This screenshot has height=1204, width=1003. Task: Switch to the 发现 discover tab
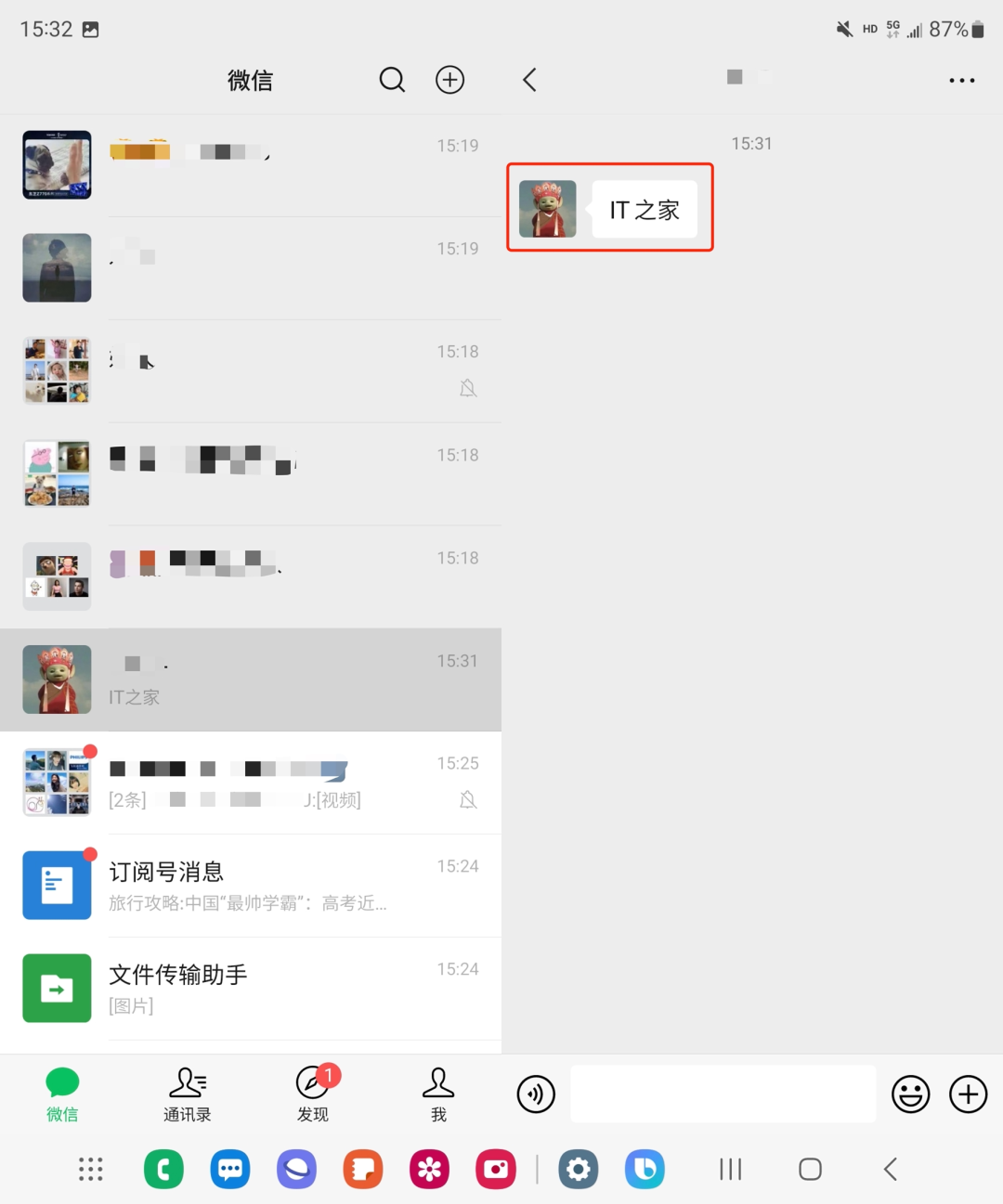[313, 1094]
